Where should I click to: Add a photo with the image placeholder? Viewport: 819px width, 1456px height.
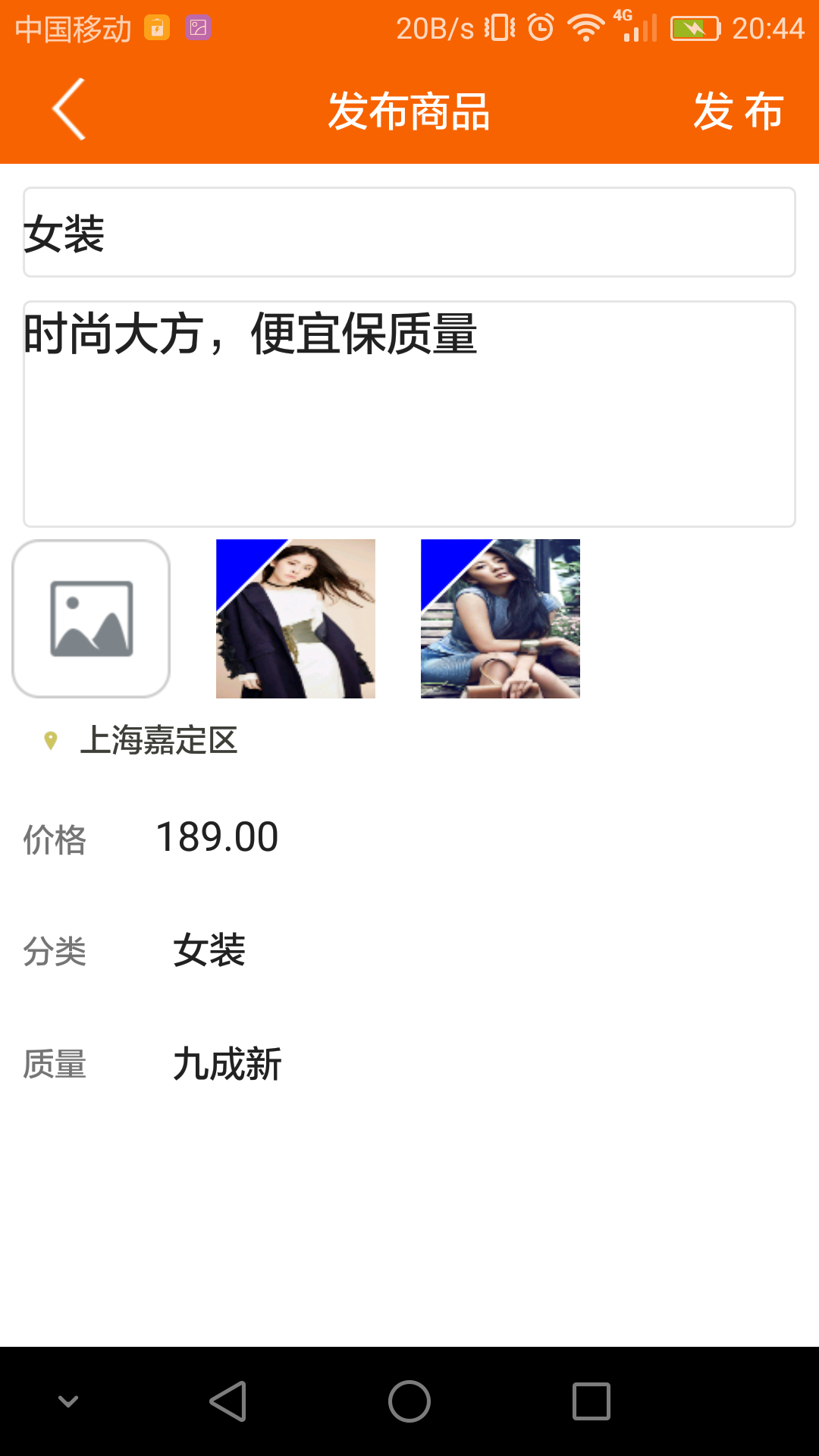tap(91, 619)
